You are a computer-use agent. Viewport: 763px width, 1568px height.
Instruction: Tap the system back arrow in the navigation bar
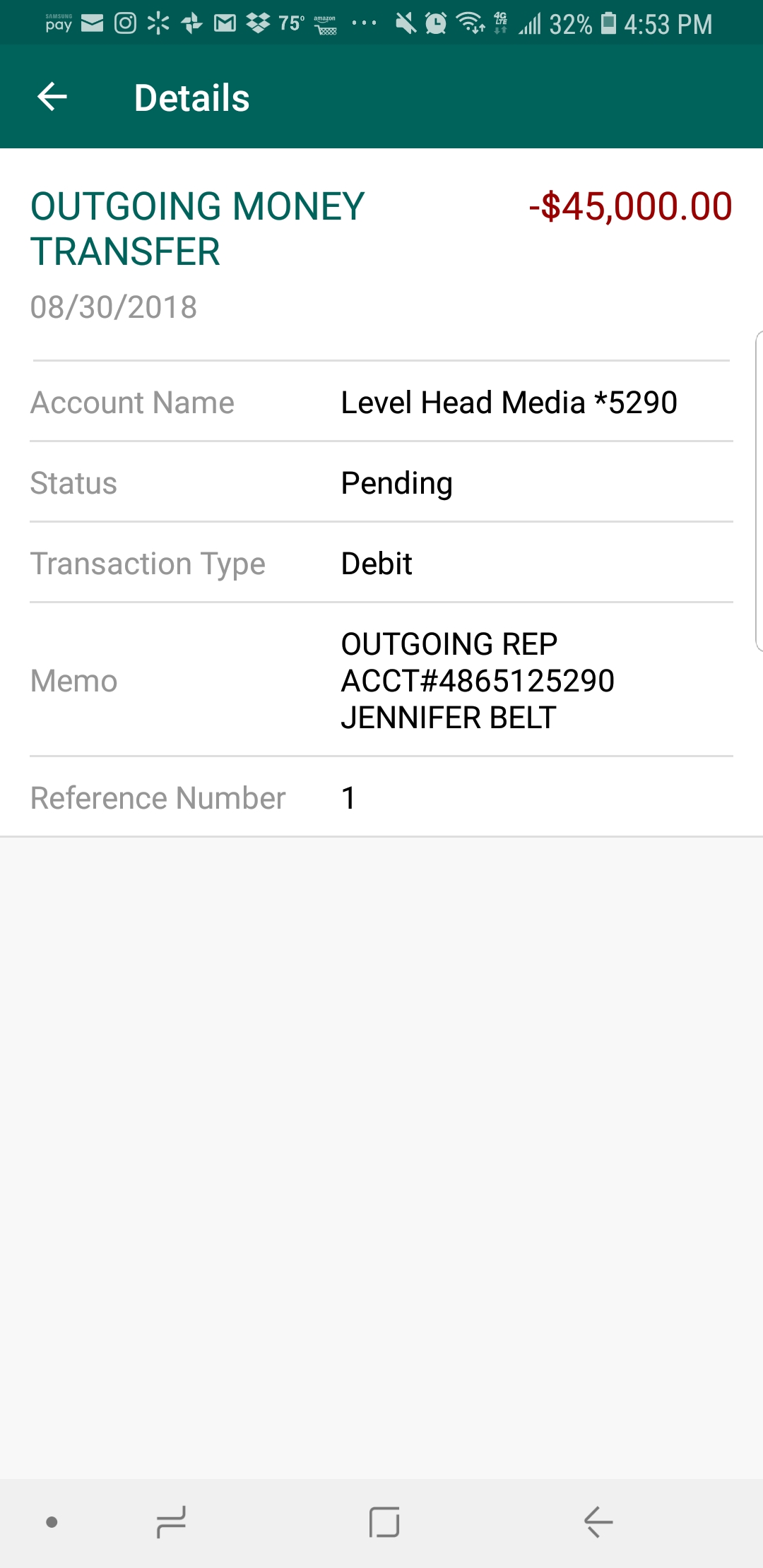tap(598, 1521)
